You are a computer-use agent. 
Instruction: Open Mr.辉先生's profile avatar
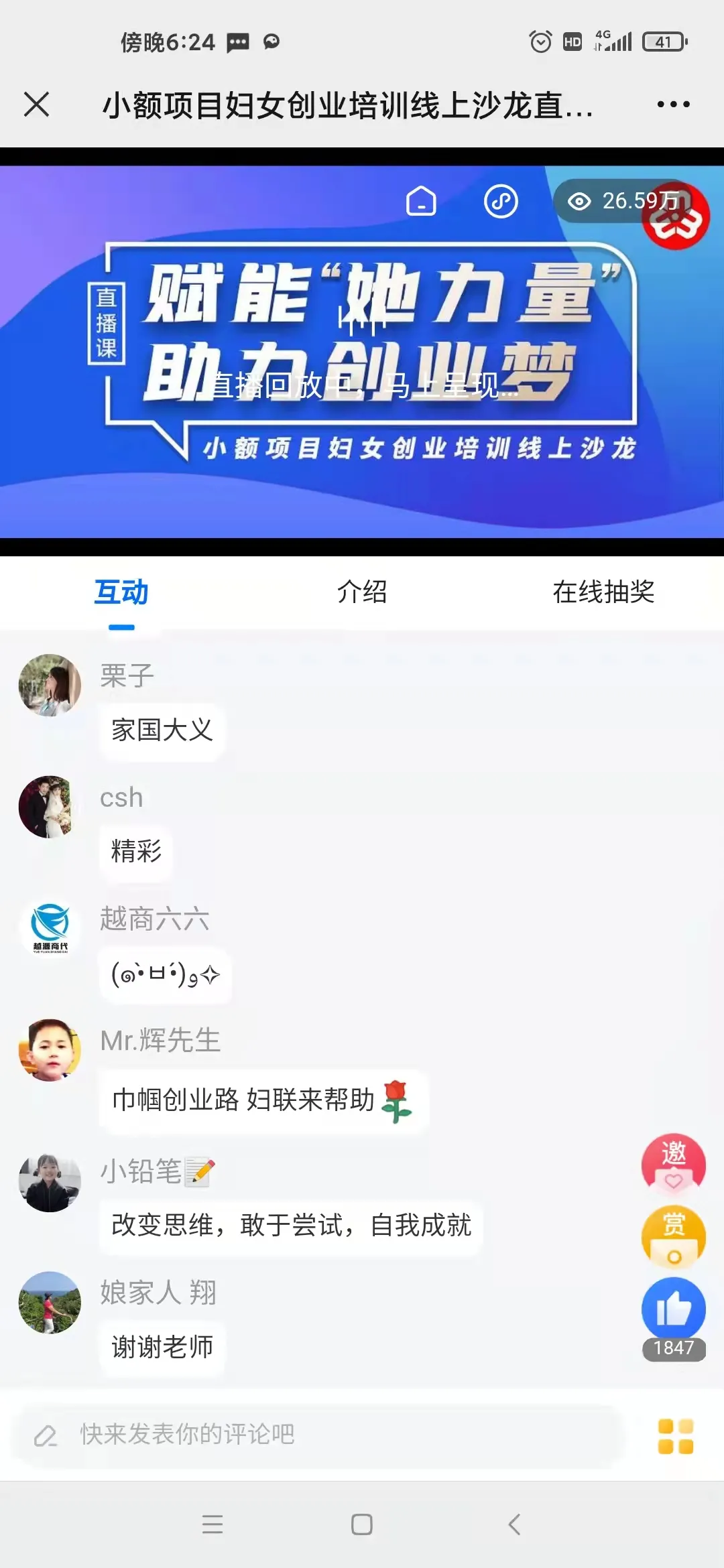tap(50, 1050)
